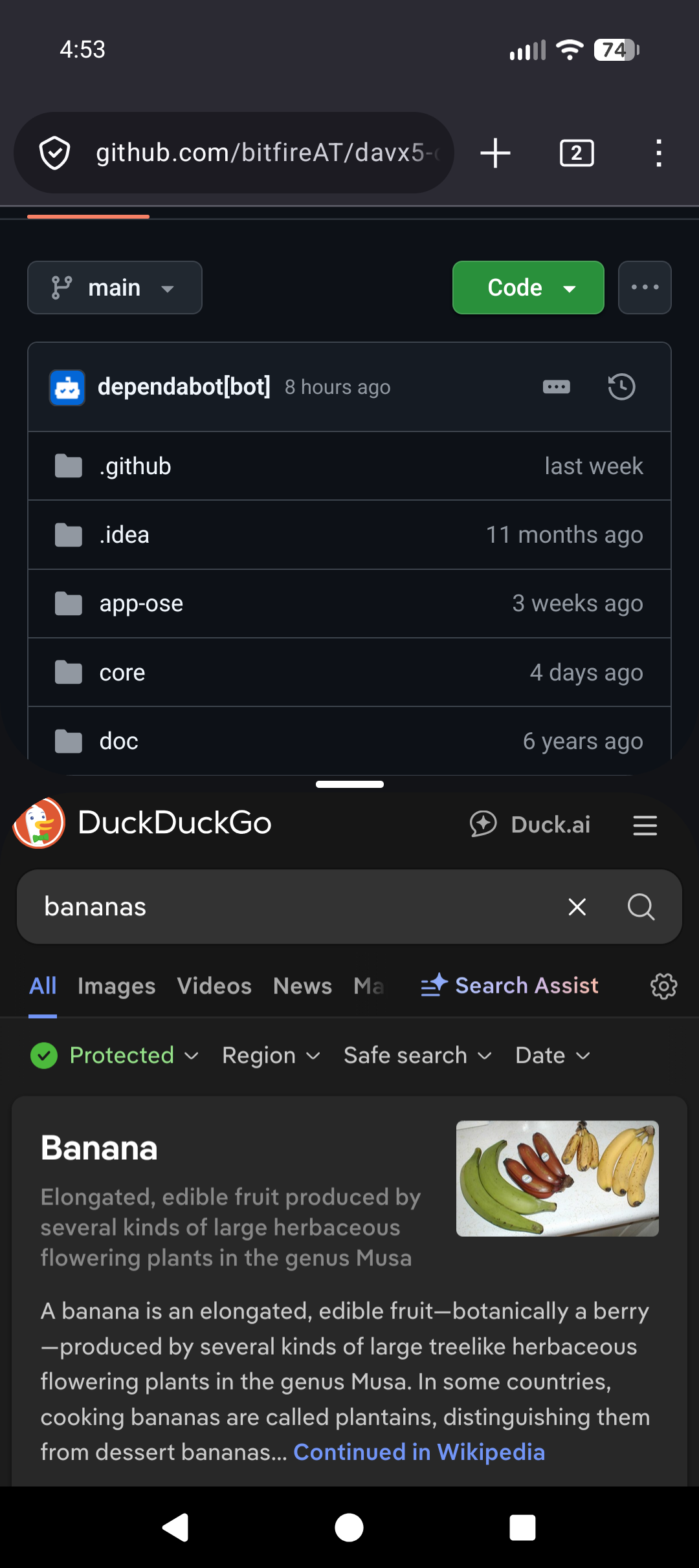
Task: Open the tab switcher showing 2 tabs
Action: click(576, 153)
